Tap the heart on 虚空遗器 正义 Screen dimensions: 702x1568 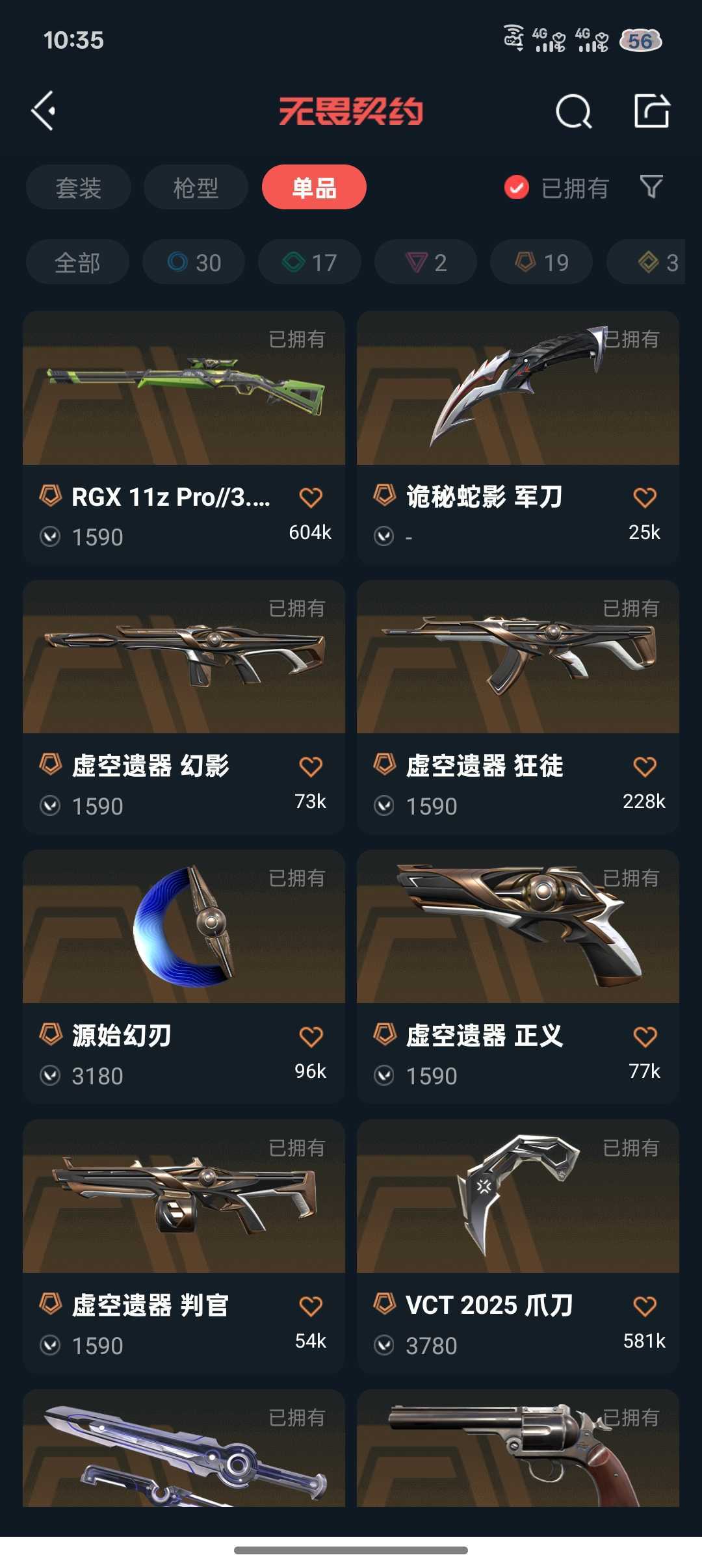click(x=644, y=1037)
